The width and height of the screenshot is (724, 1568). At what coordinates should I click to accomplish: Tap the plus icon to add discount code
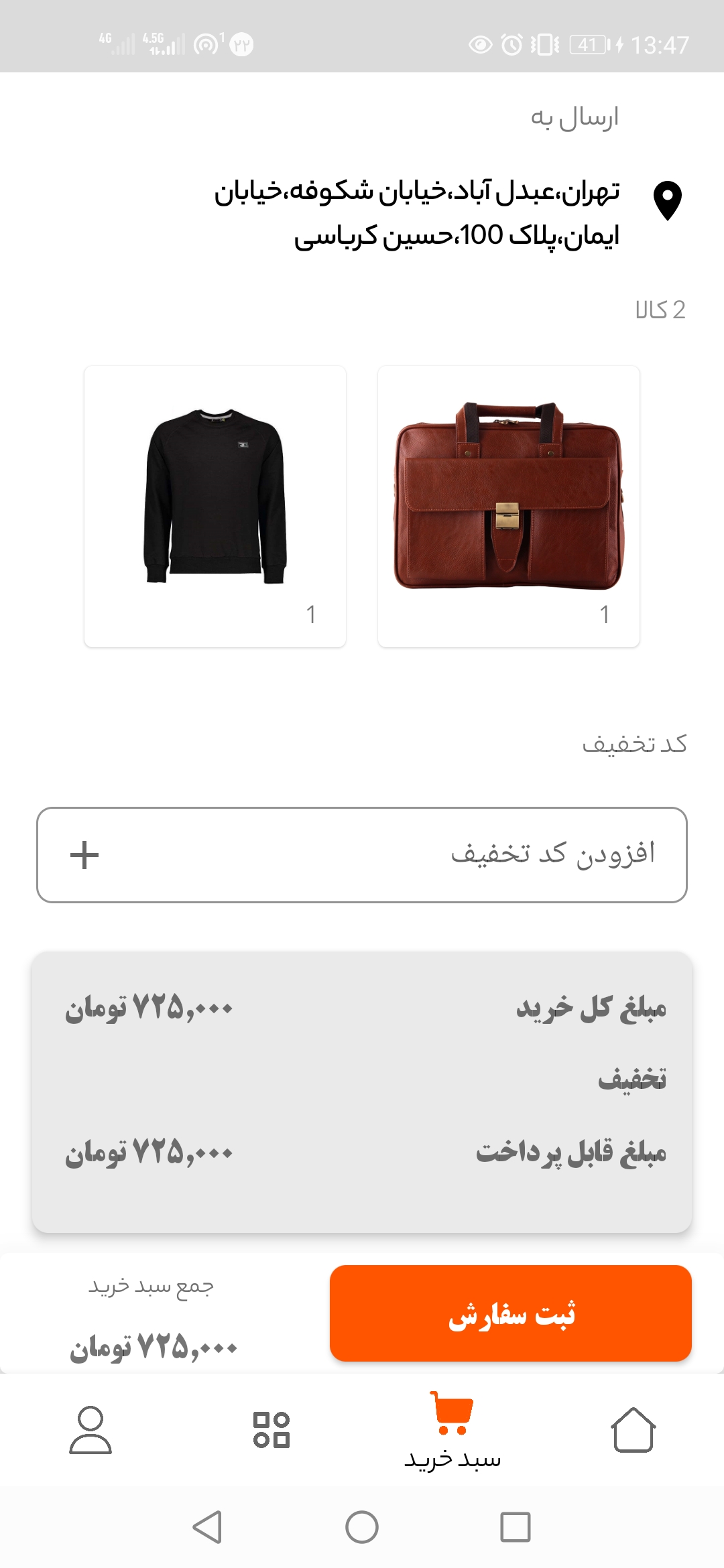(83, 856)
